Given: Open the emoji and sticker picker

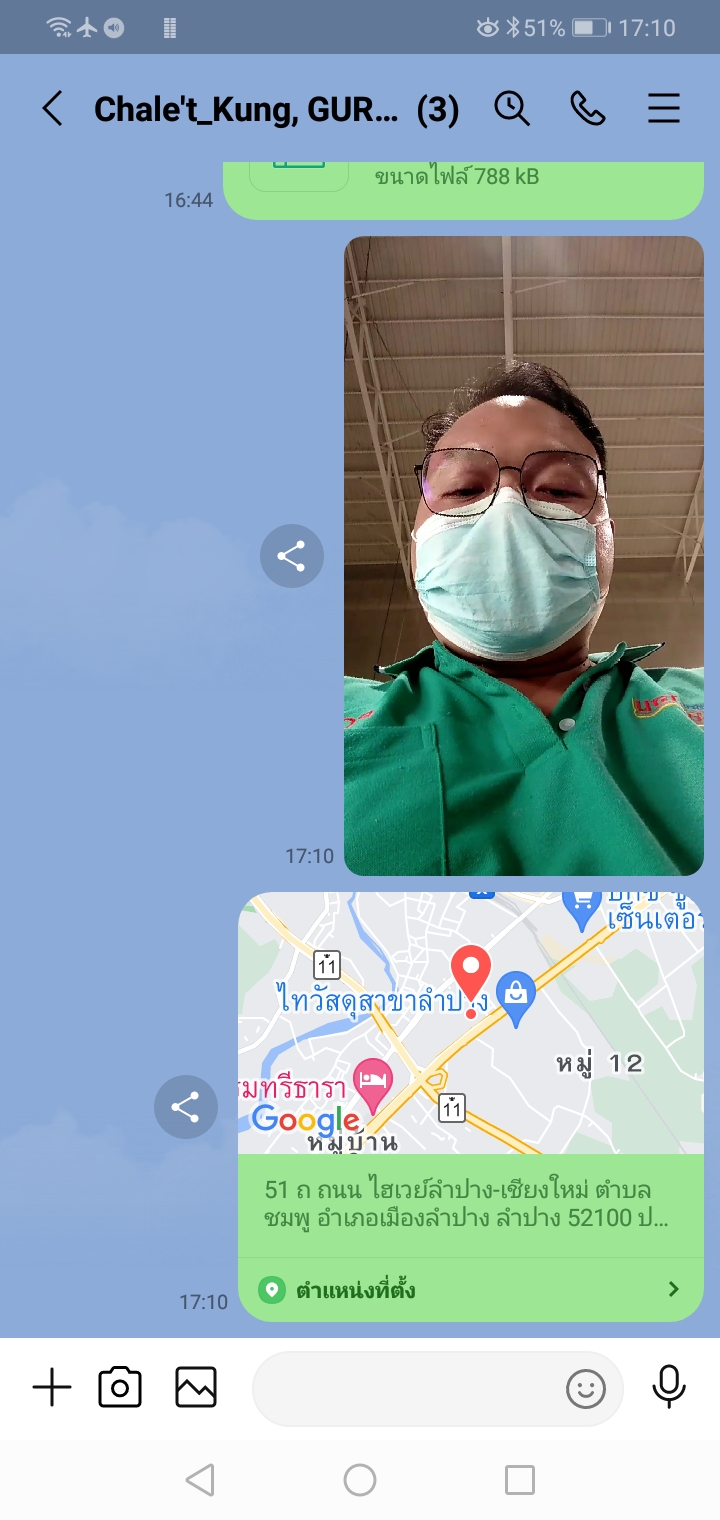Looking at the screenshot, I should click(586, 1388).
